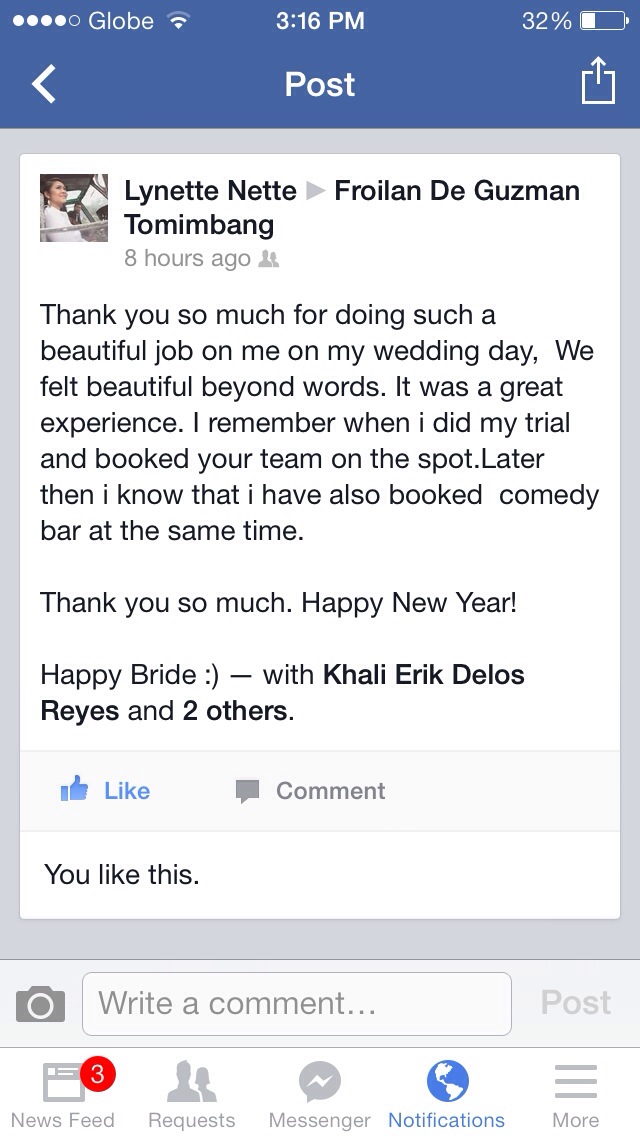Focus the Write a comment field
Image resolution: width=640 pixels, height=1136 pixels.
coord(296,1003)
